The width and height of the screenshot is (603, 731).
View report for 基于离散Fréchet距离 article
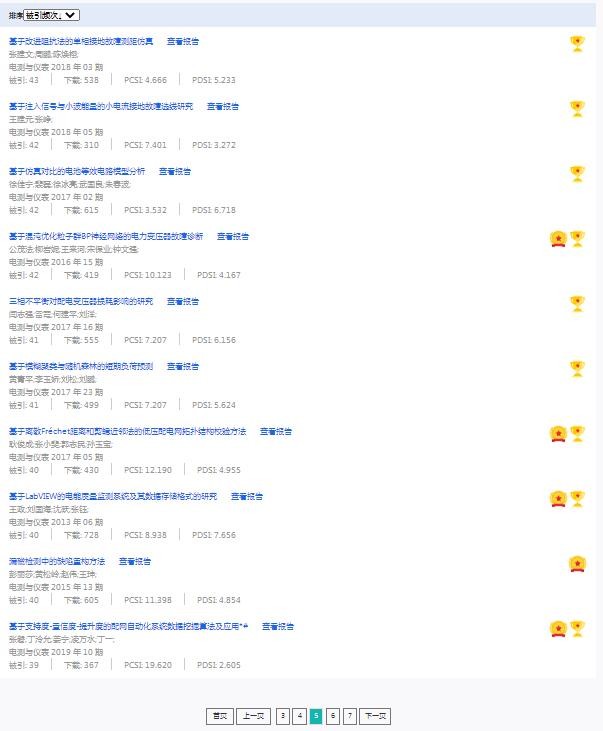276,431
